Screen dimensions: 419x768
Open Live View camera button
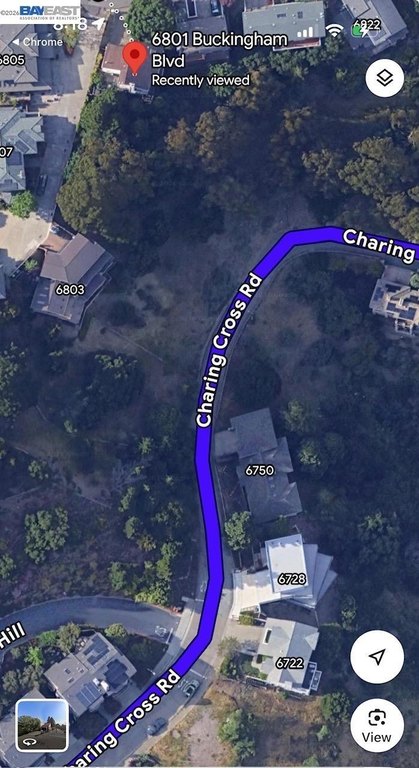point(377,725)
